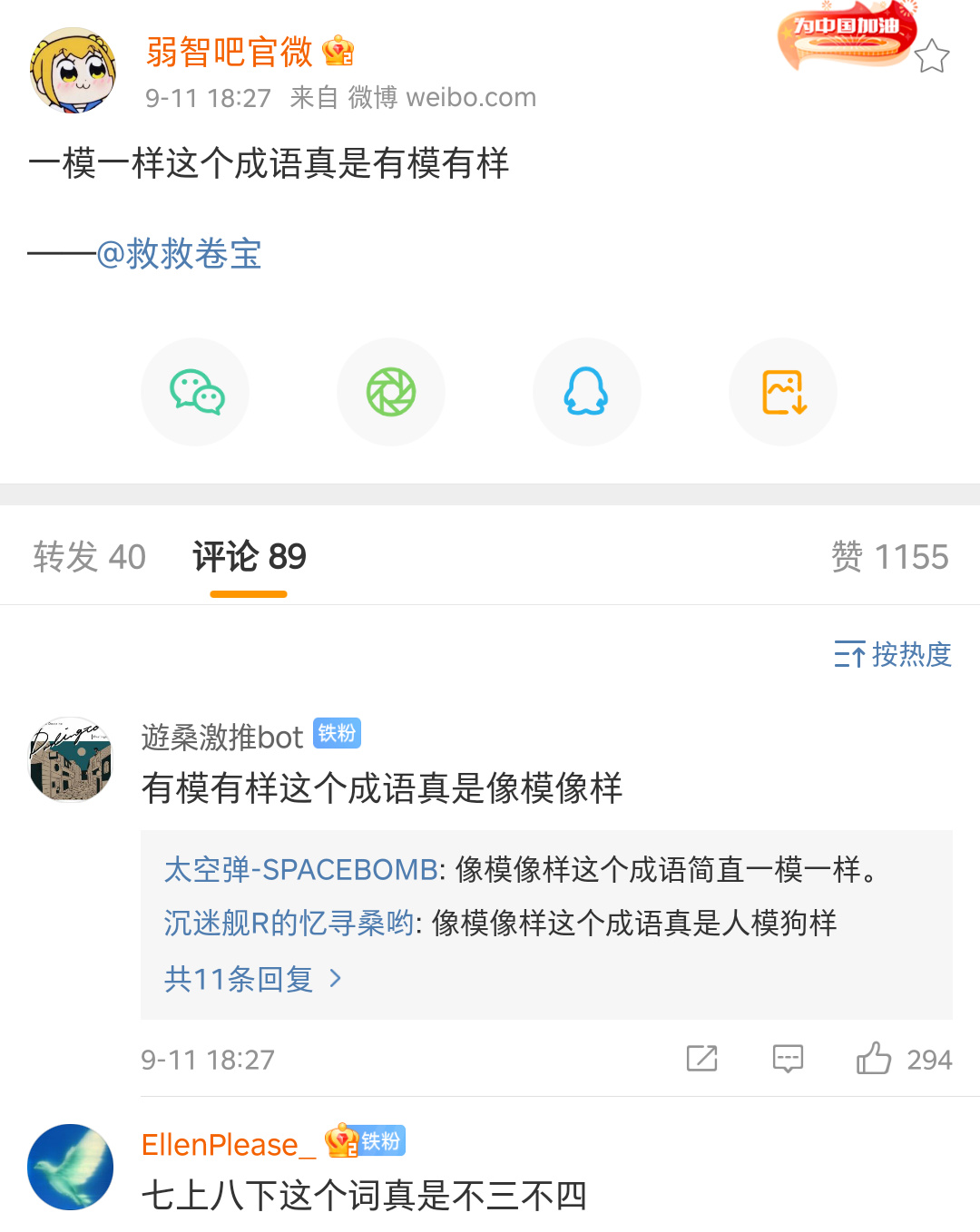
Task: Tap the star favorite icon
Action: [931, 56]
